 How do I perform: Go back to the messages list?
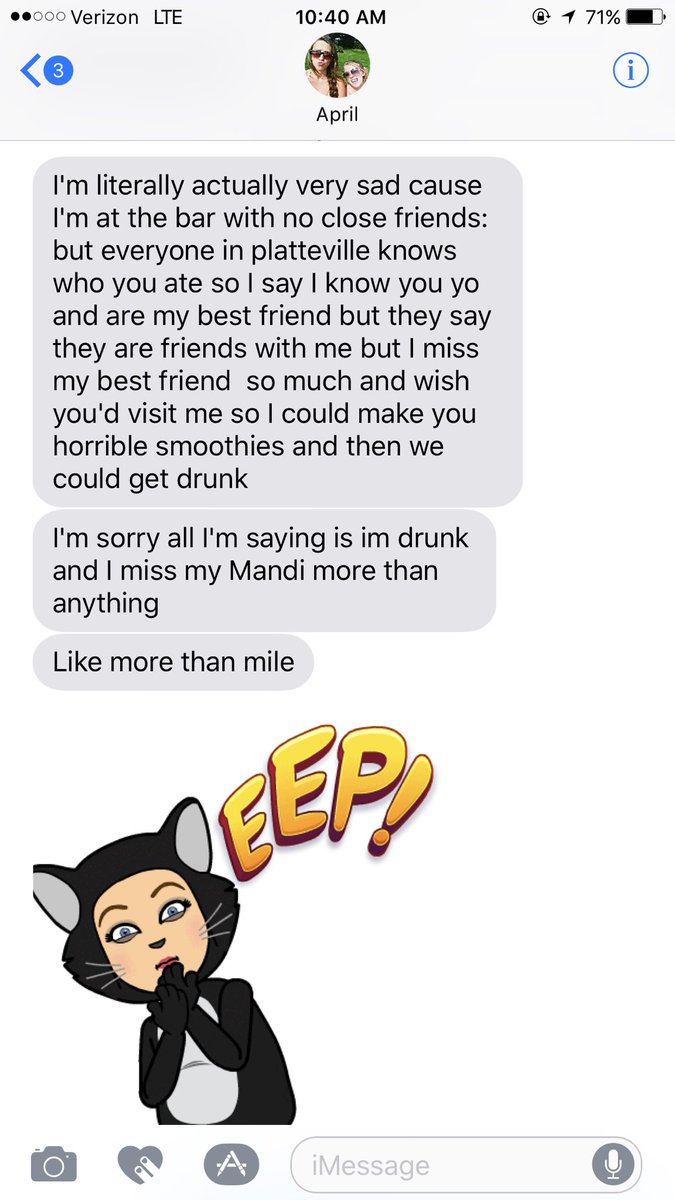pyautogui.click(x=45, y=71)
